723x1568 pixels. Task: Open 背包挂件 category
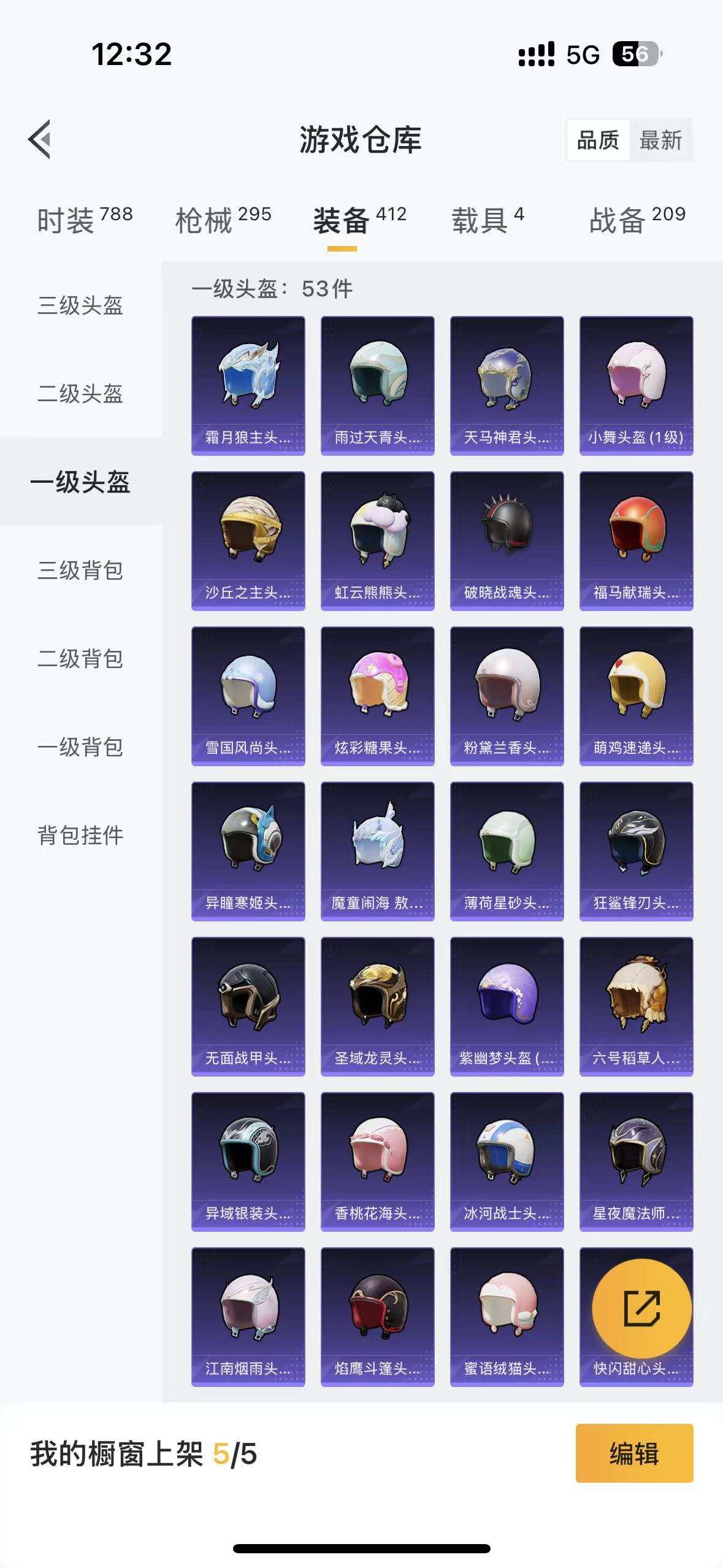[x=80, y=836]
